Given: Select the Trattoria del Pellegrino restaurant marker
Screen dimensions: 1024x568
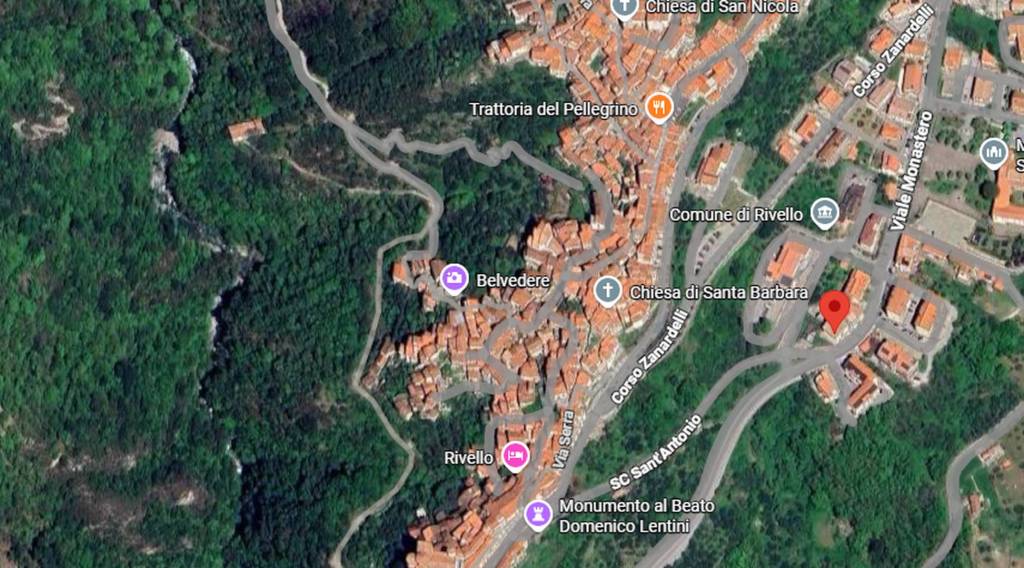Looking at the screenshot, I should point(658,107).
